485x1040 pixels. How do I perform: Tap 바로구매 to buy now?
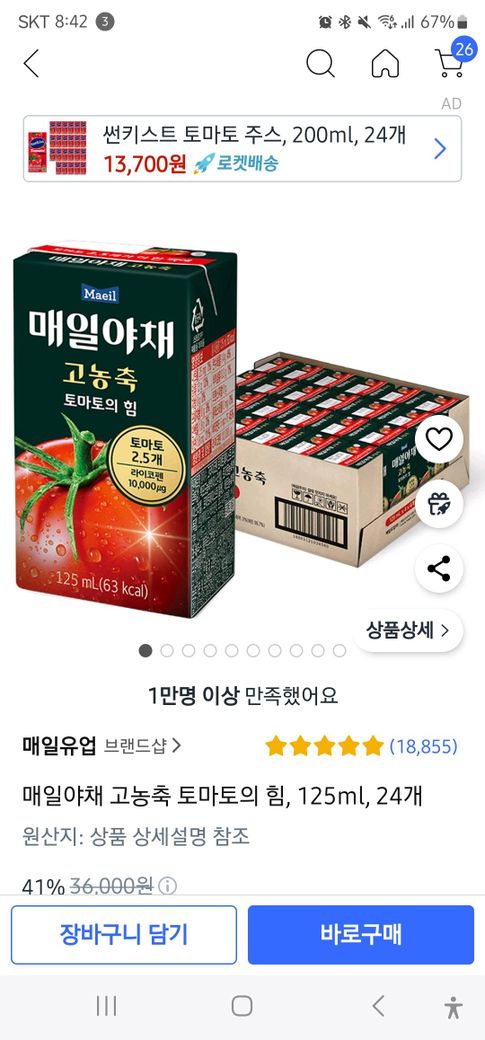coord(361,935)
